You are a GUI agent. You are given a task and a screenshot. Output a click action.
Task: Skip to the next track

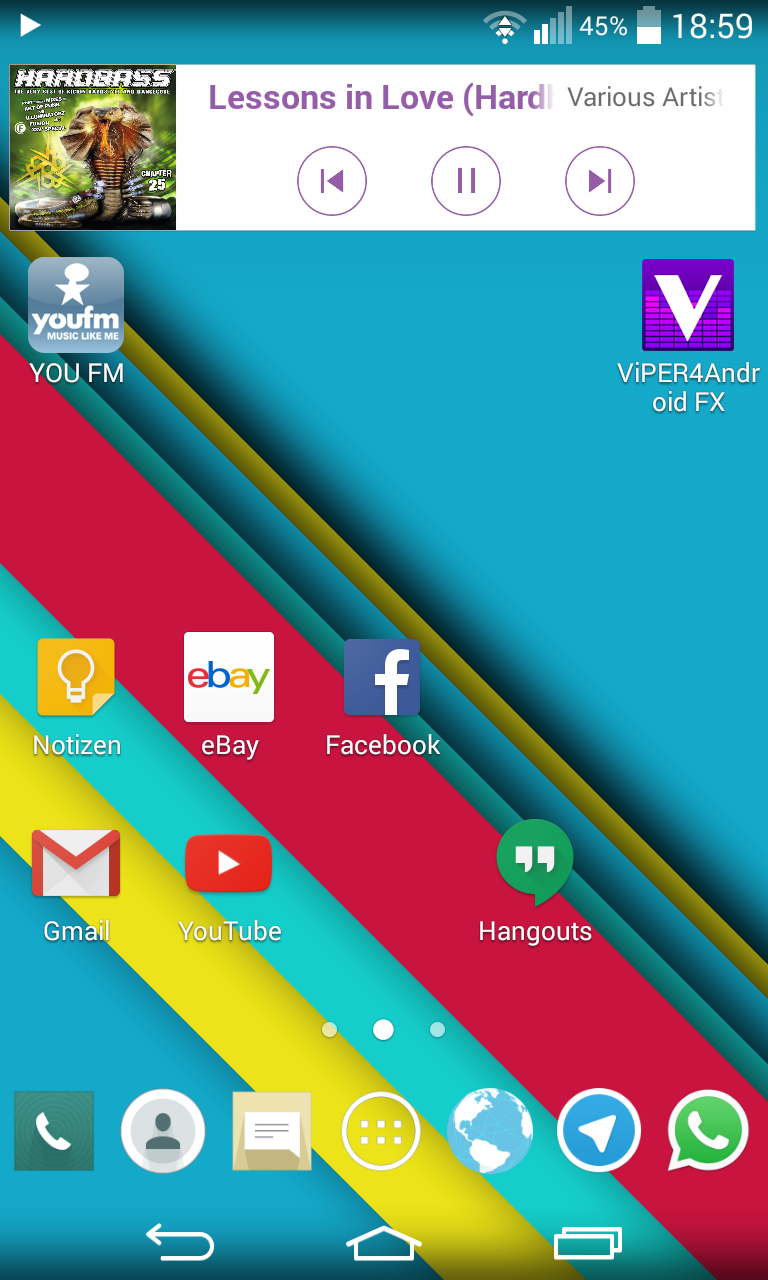click(599, 181)
